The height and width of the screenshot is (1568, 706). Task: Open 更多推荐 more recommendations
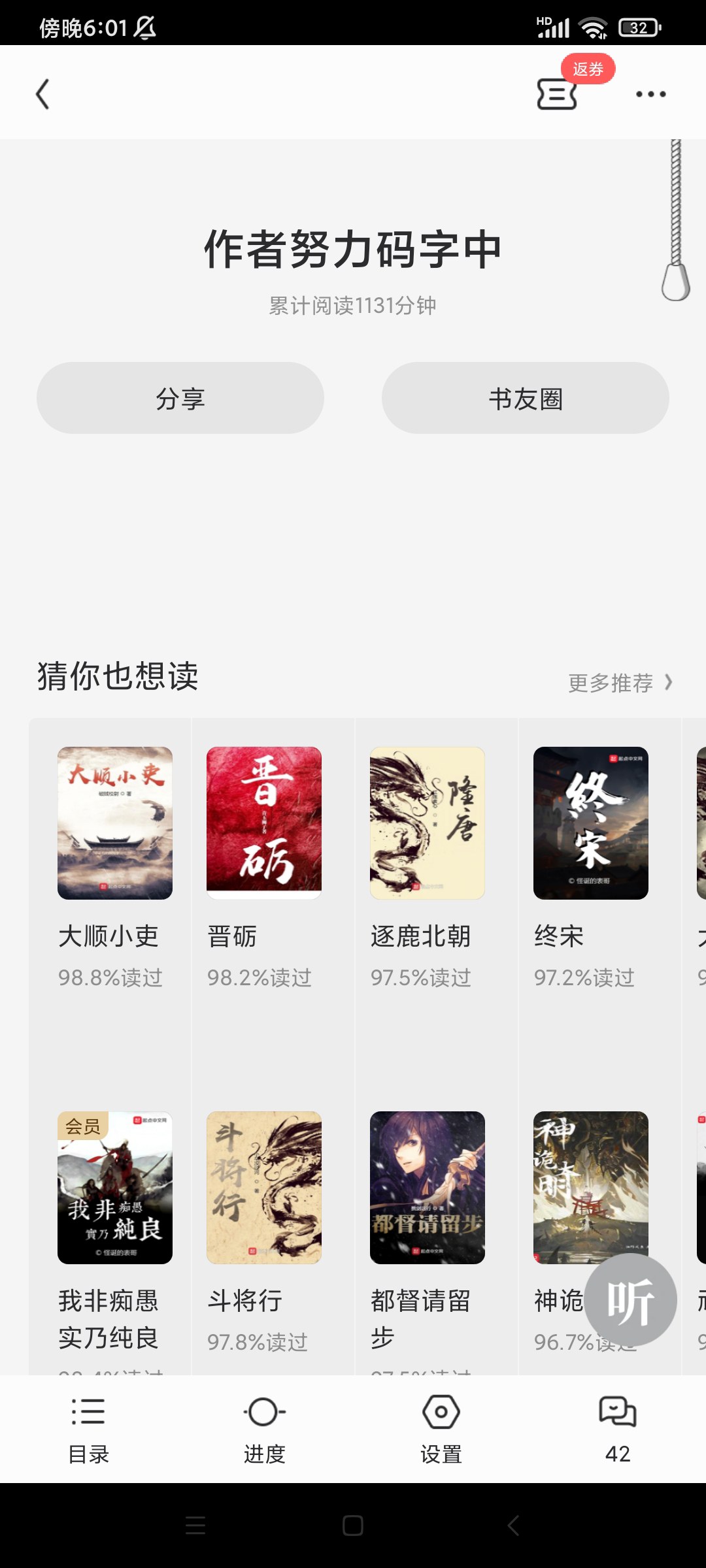pos(620,683)
